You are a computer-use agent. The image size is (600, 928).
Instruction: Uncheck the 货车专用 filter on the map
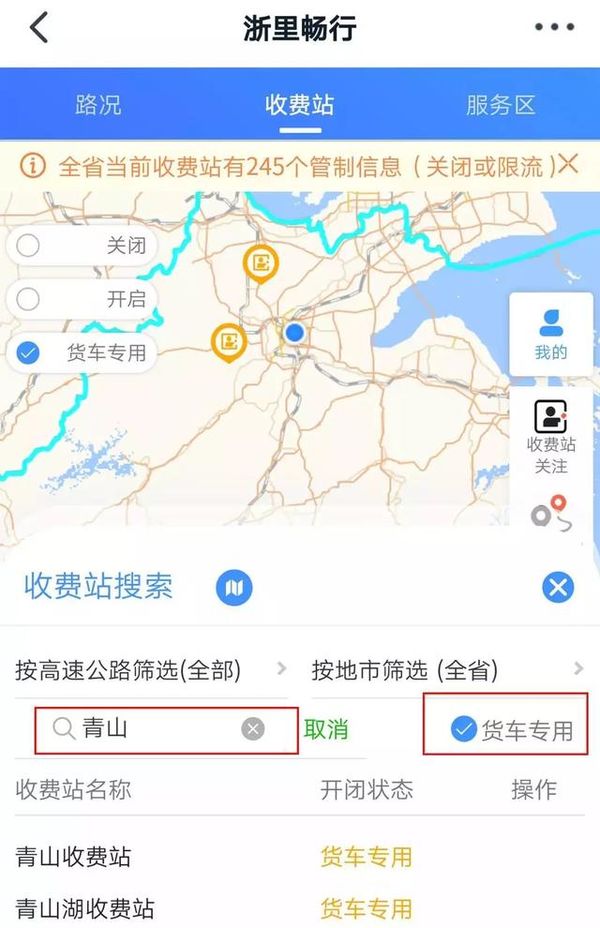[29, 352]
